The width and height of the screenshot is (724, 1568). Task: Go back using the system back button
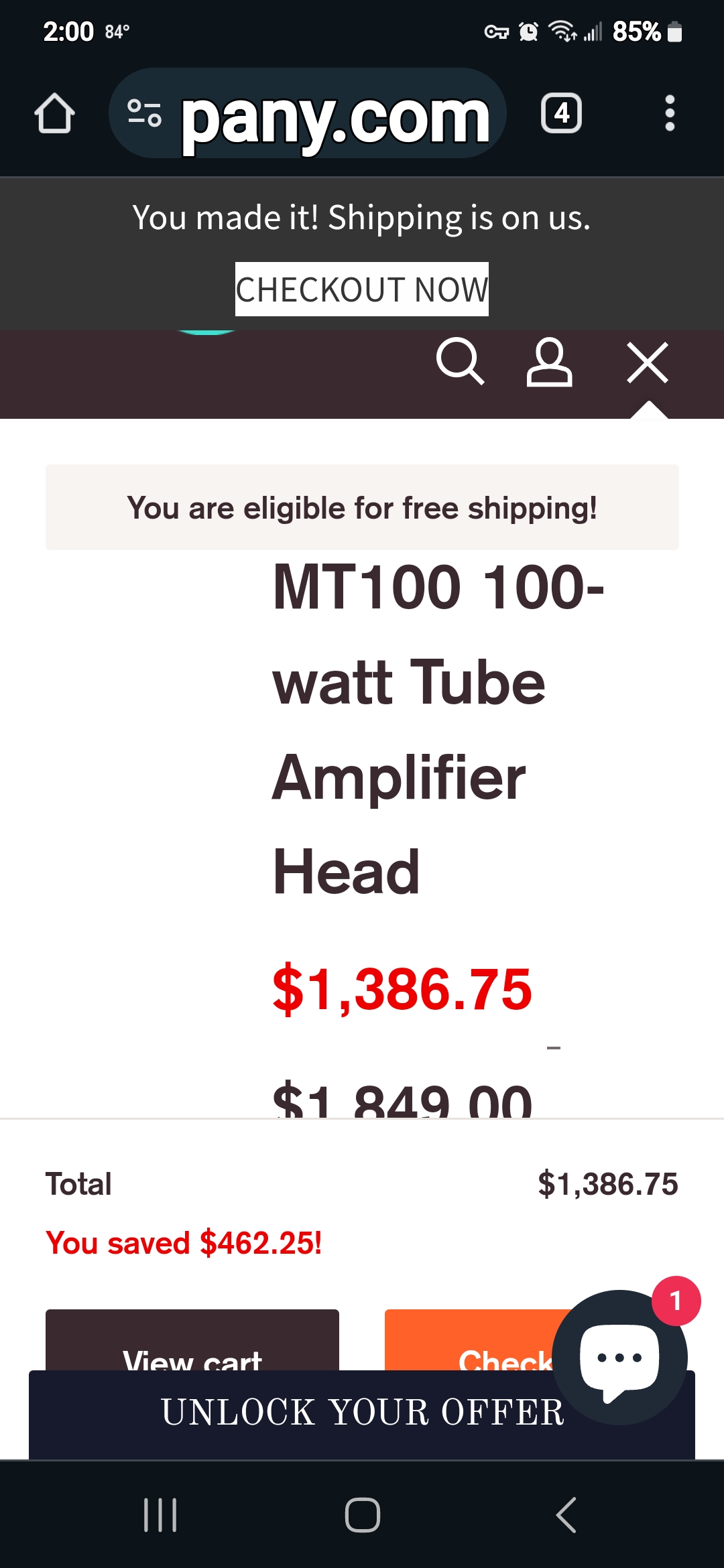coord(566,1515)
